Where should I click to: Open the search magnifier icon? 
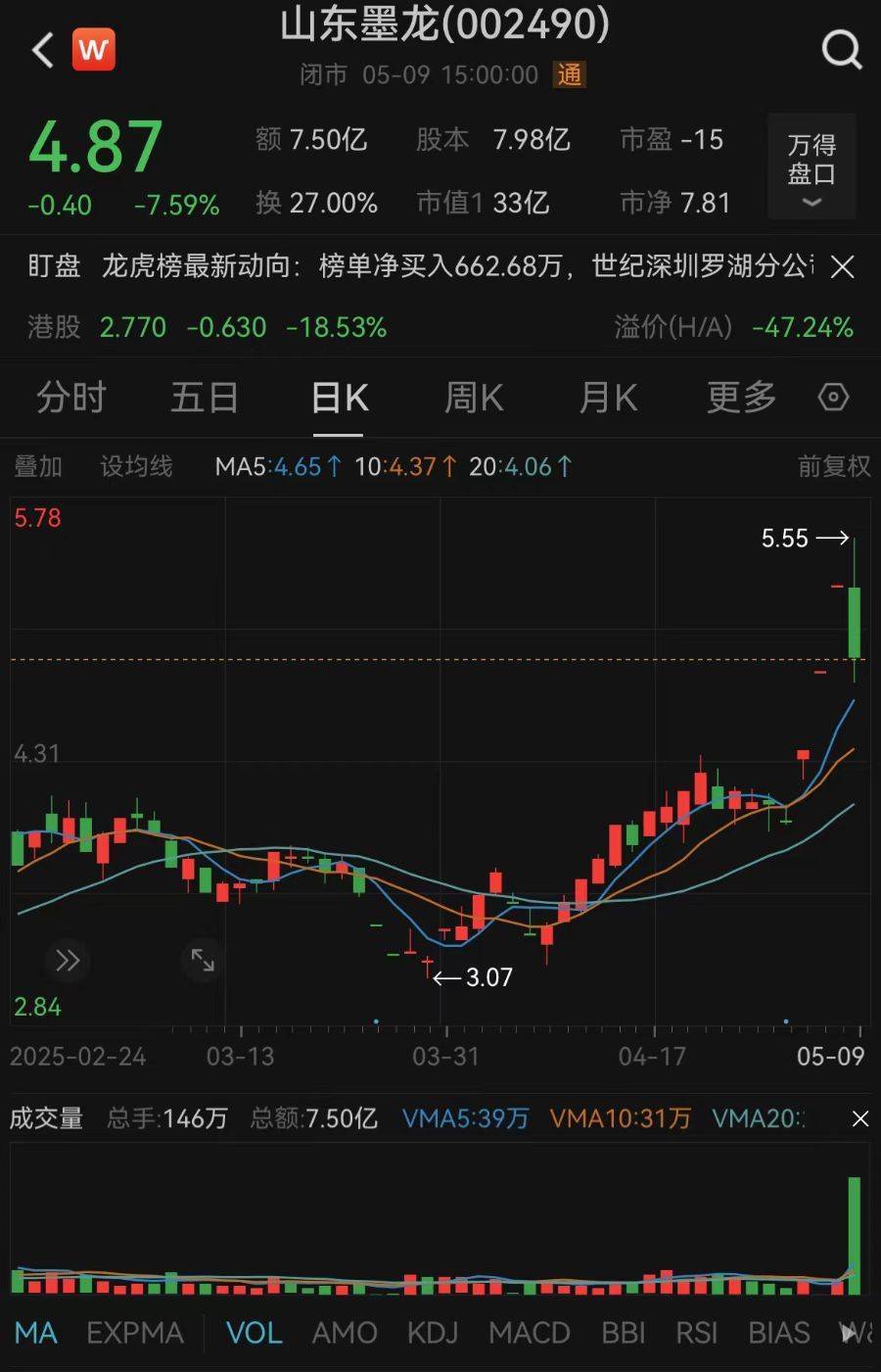(x=841, y=49)
